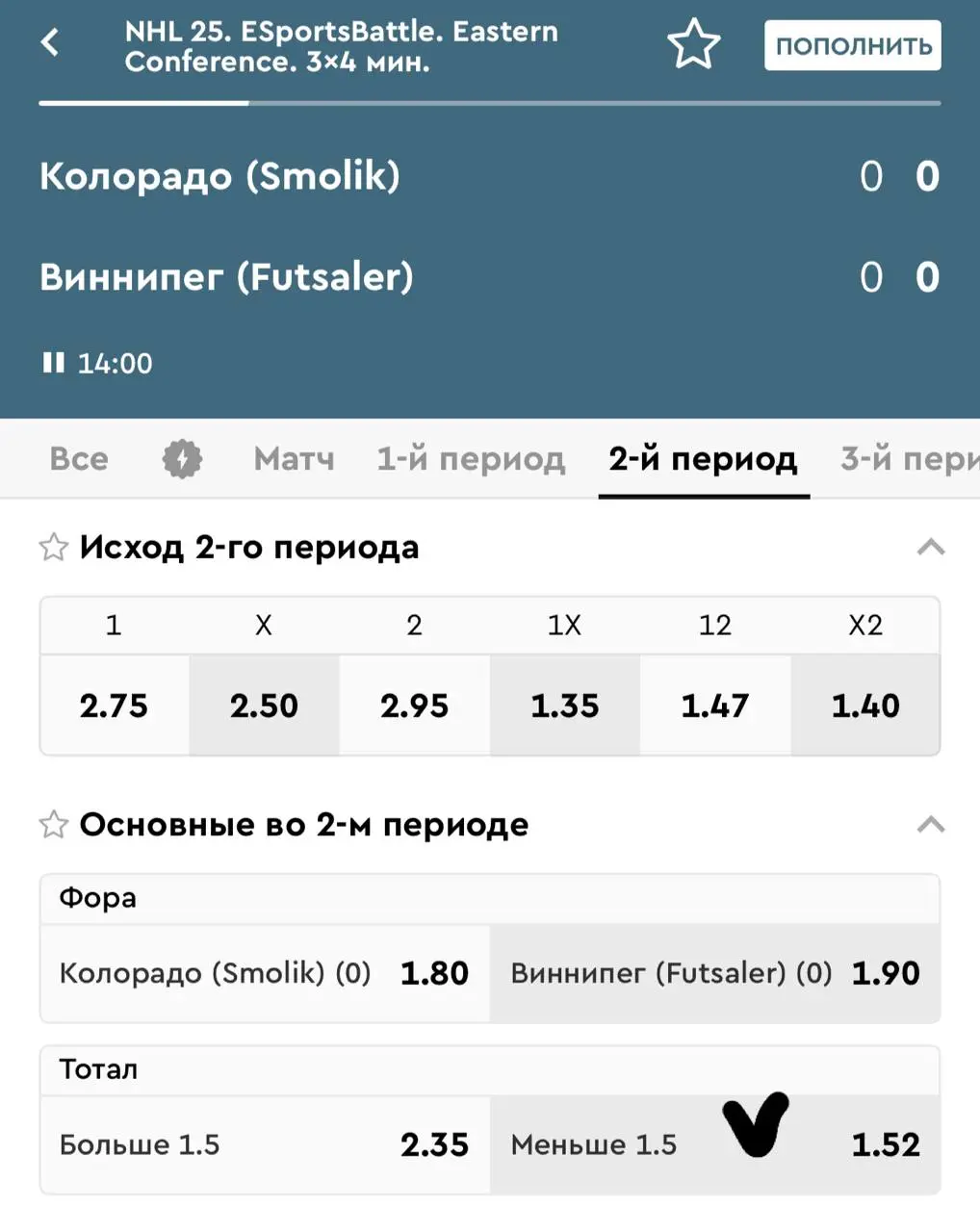Switch to the 1-й период tab

pyautogui.click(x=471, y=459)
